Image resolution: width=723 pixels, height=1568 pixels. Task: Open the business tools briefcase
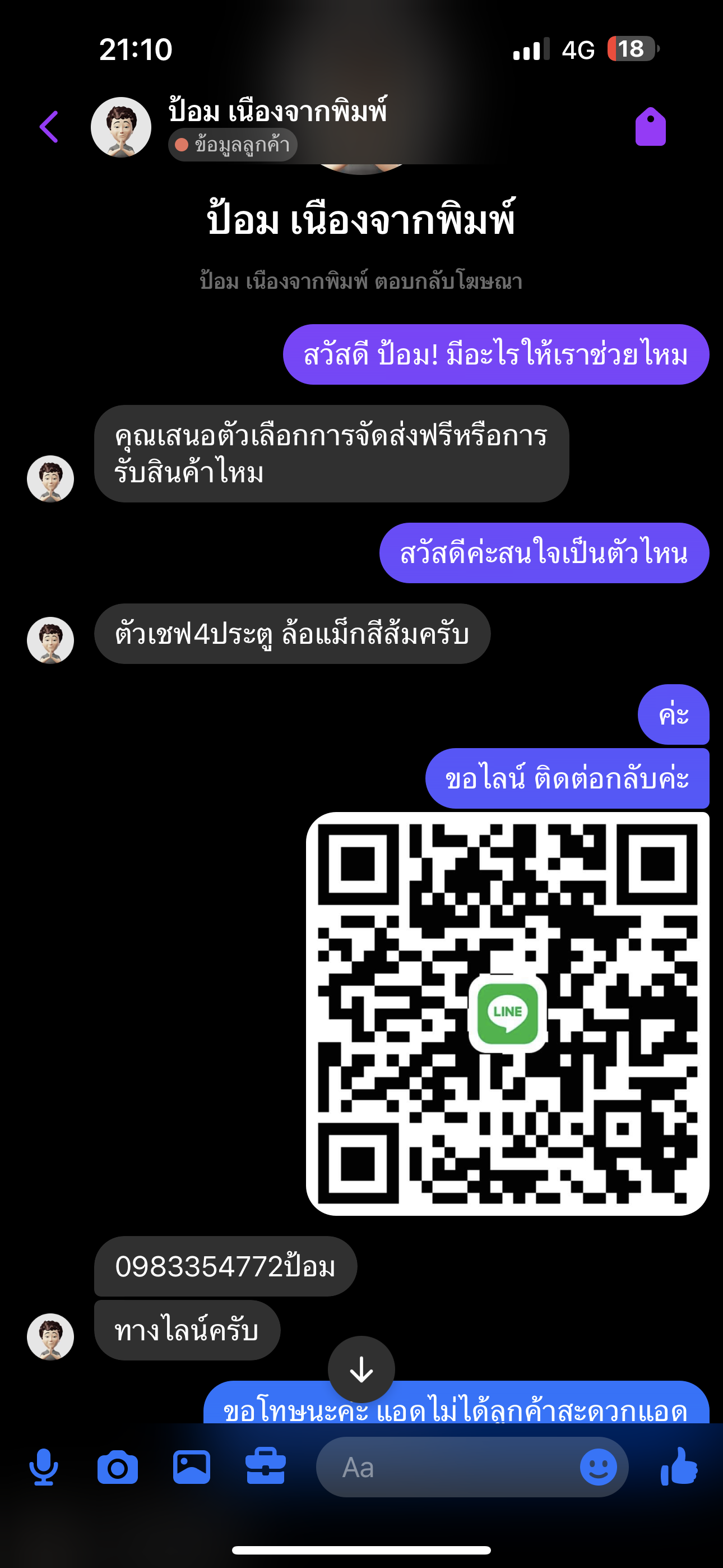[x=265, y=1466]
